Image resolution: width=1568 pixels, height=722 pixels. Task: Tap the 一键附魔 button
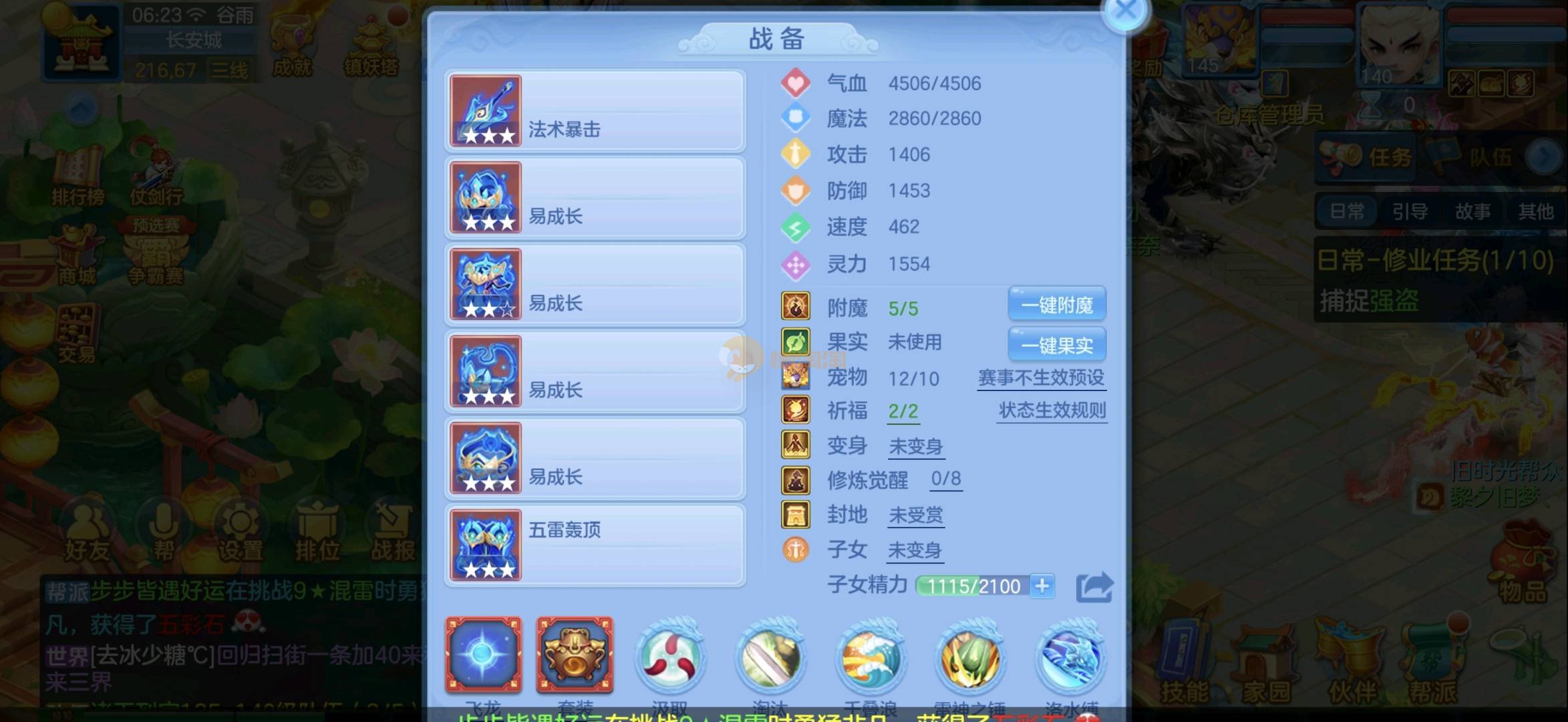[x=1057, y=306]
